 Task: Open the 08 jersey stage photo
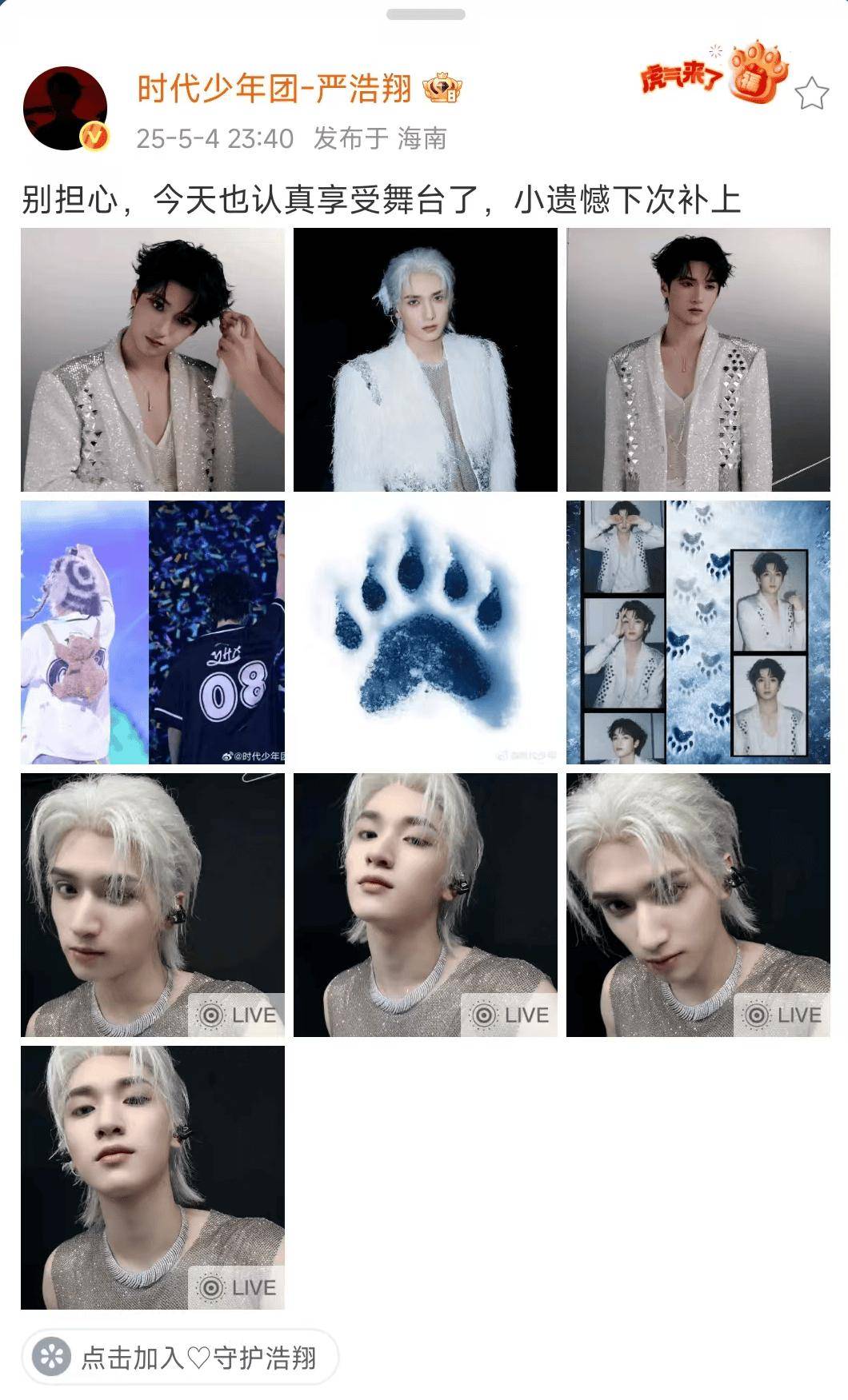[x=153, y=632]
